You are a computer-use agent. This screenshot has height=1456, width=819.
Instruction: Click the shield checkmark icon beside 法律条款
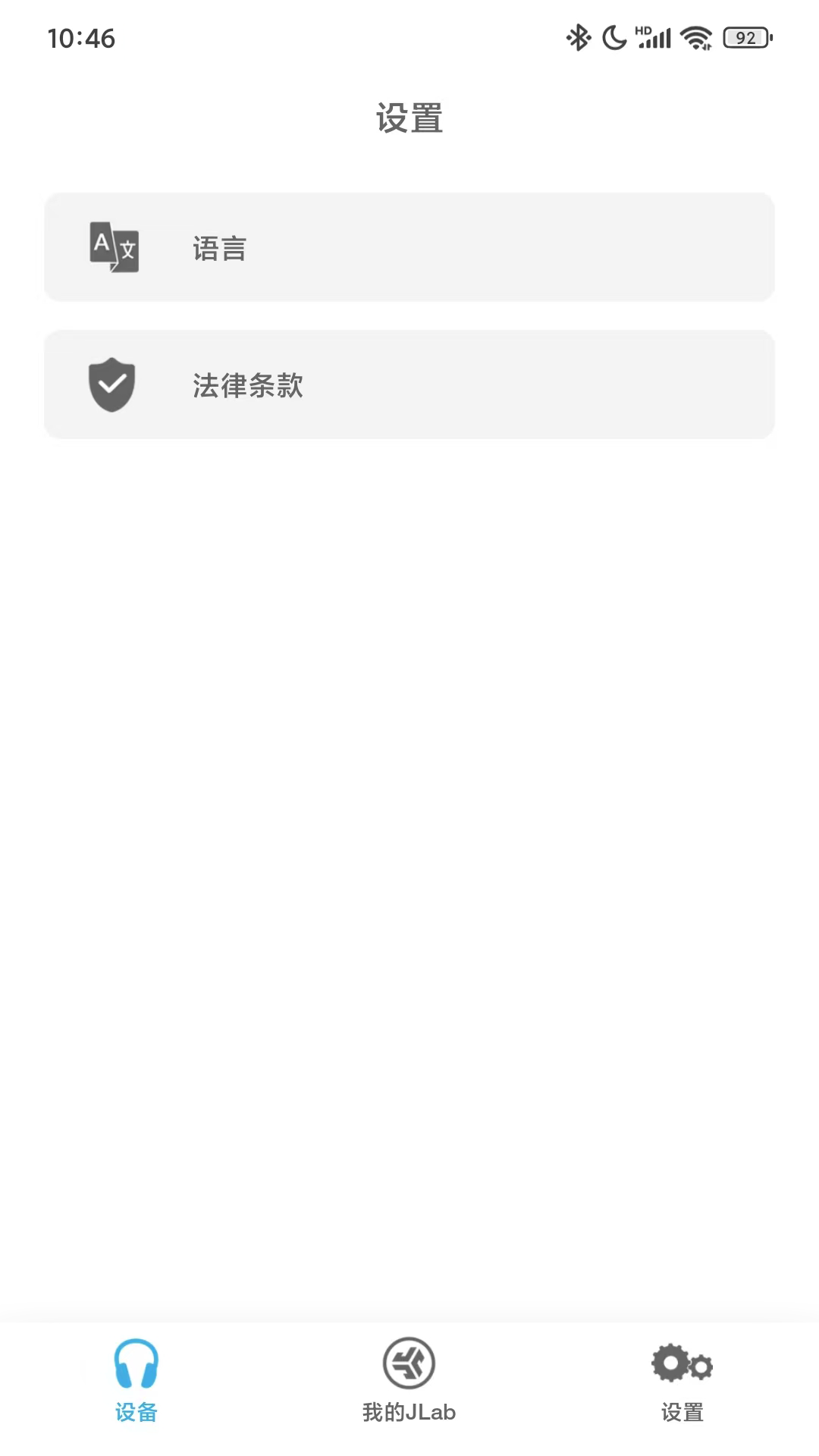[x=112, y=385]
